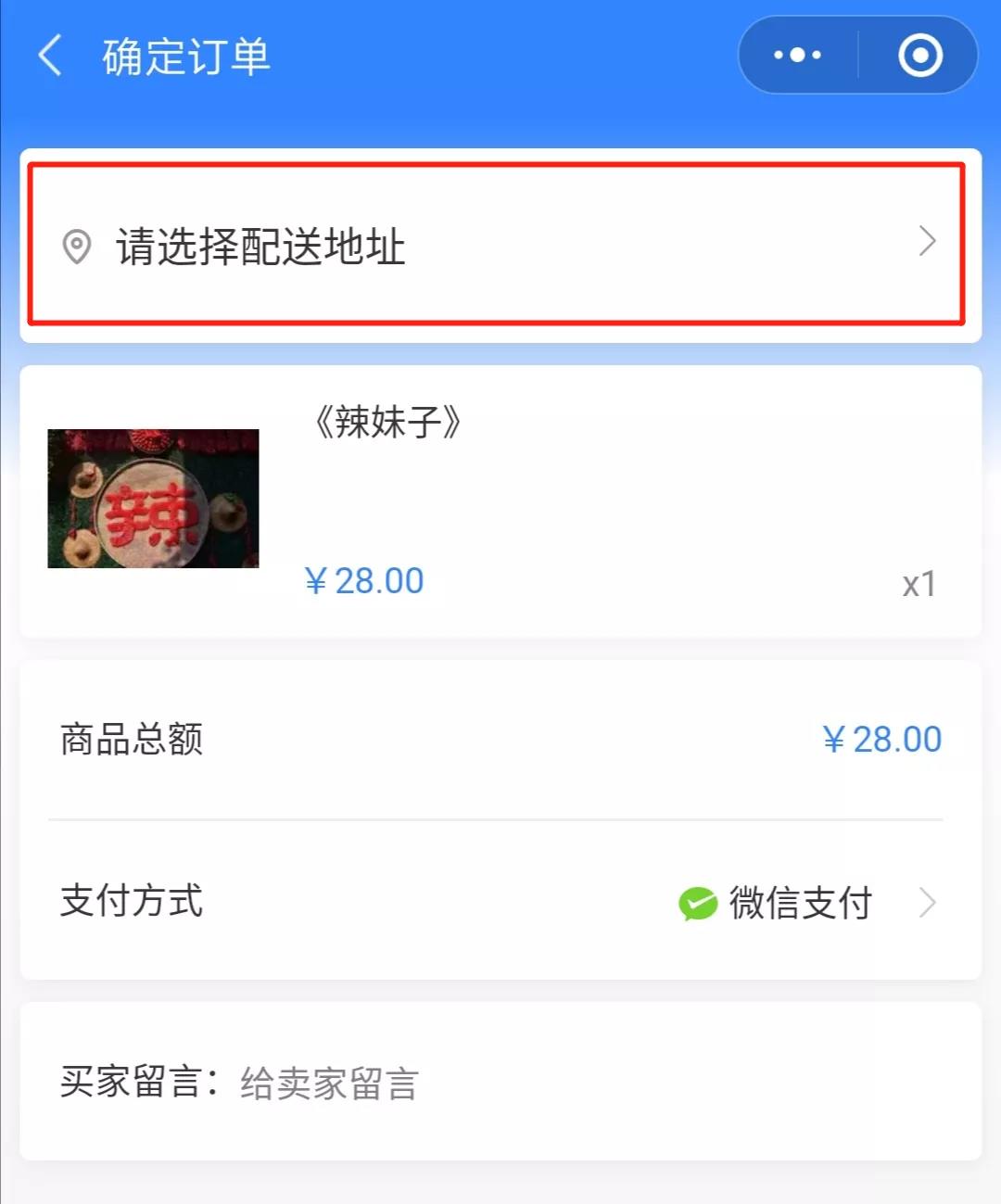Viewport: 1001px width, 1204px height.
Task: Select a delivery address via 请选择配送地址
Action: [x=497, y=246]
